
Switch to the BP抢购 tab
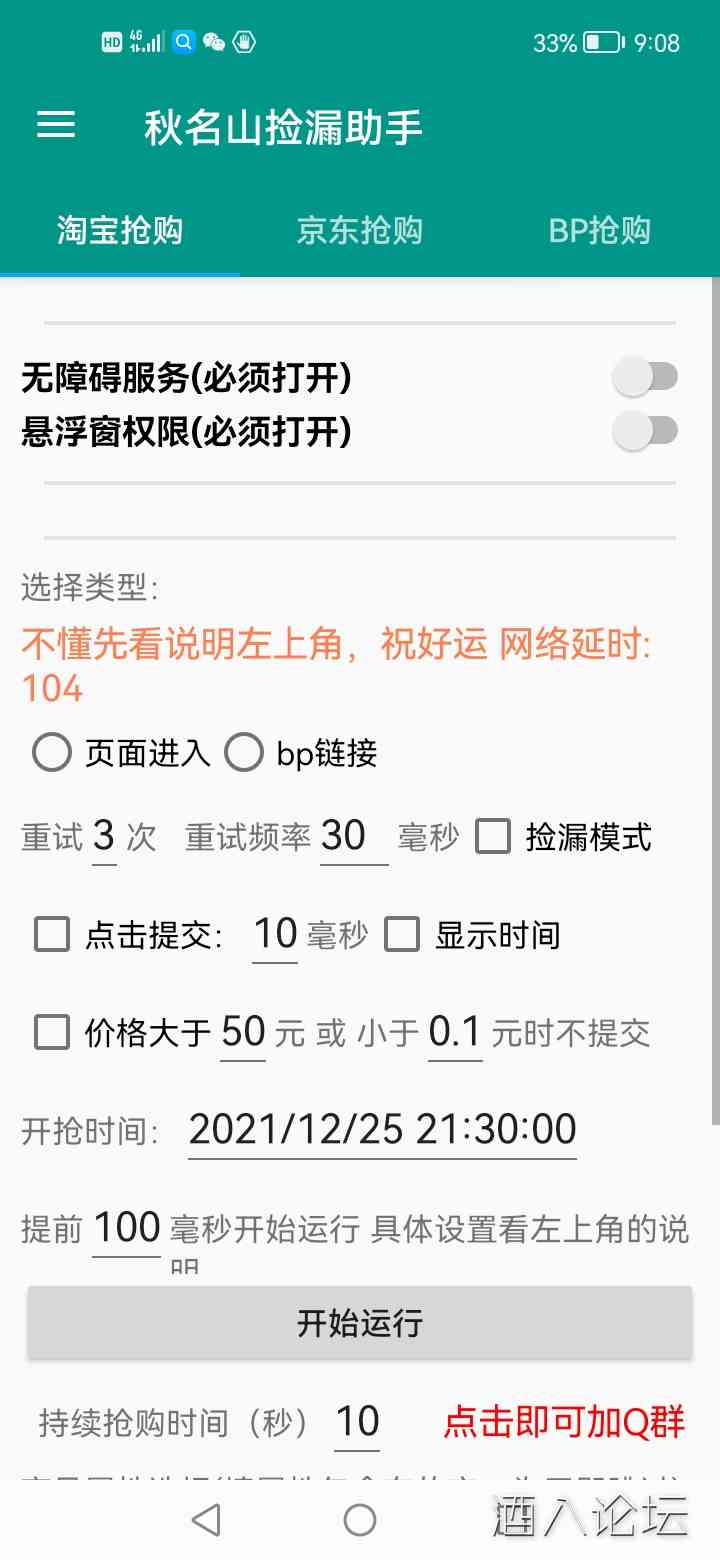pos(598,229)
